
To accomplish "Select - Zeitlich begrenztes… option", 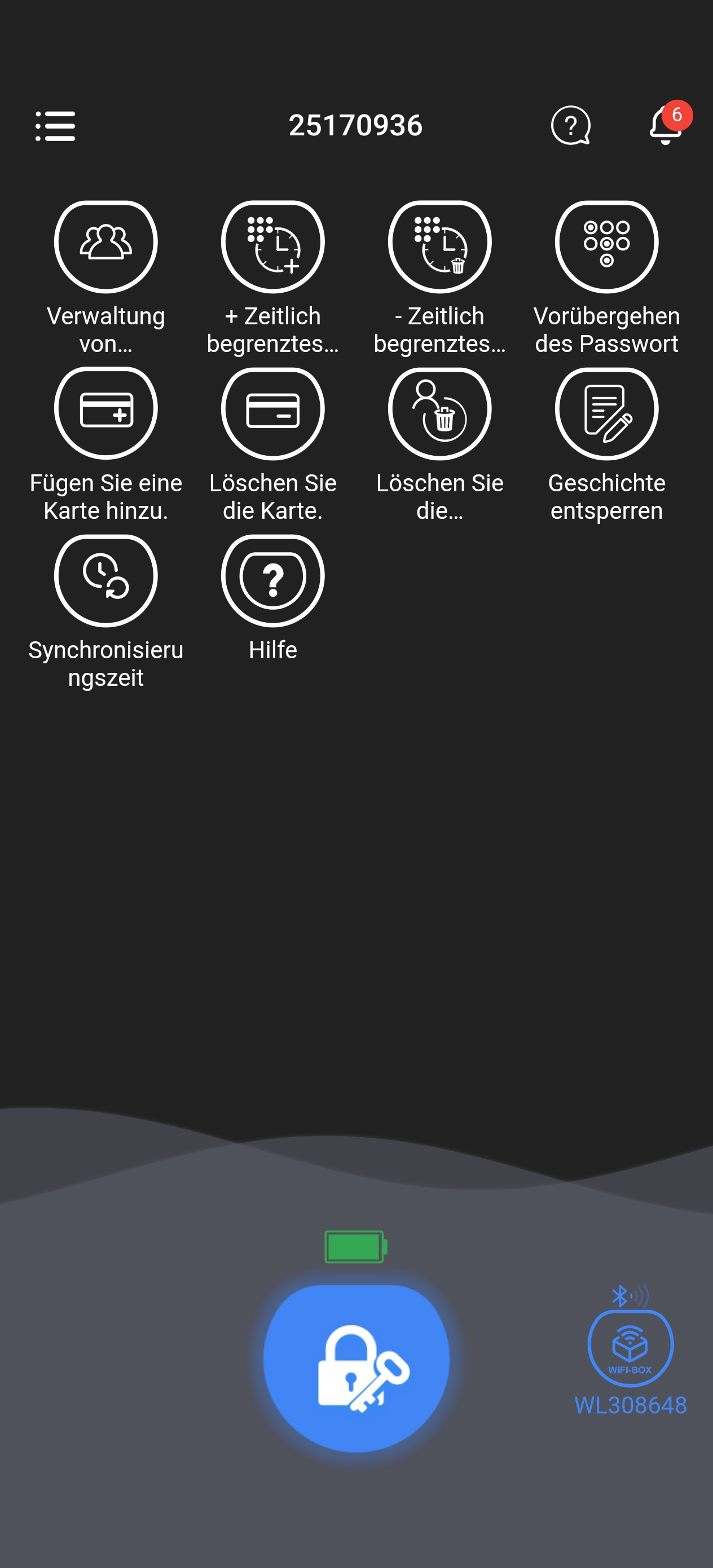I will [439, 278].
